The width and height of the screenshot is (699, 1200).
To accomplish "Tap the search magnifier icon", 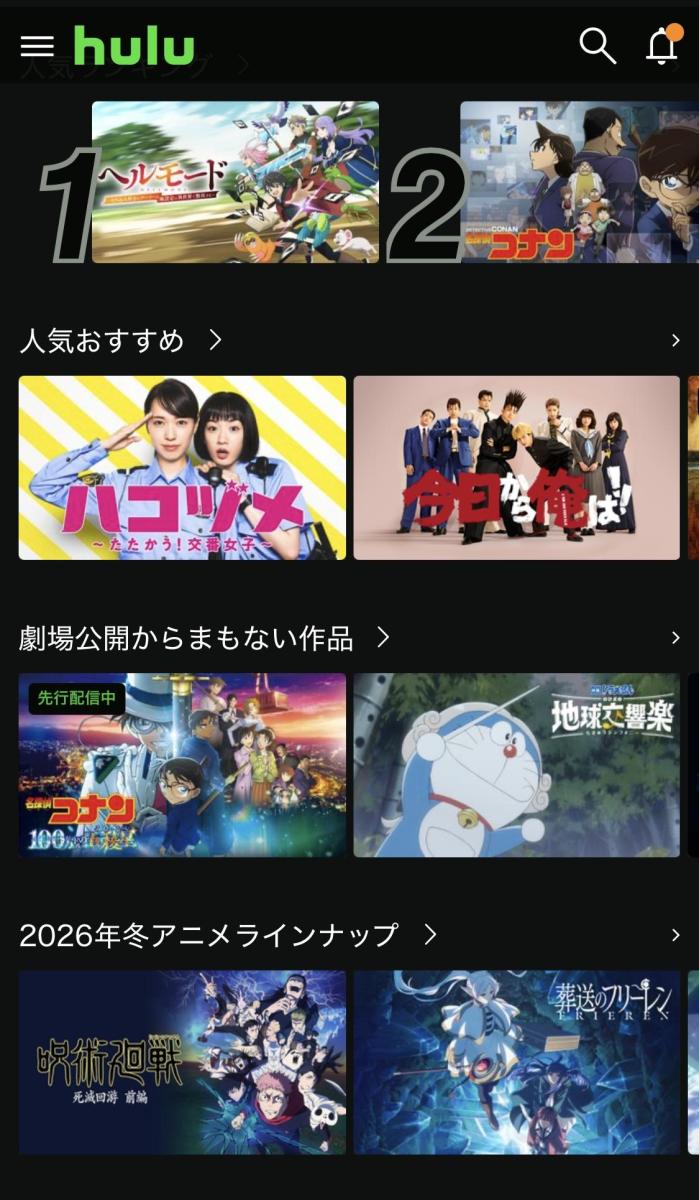I will tap(597, 46).
